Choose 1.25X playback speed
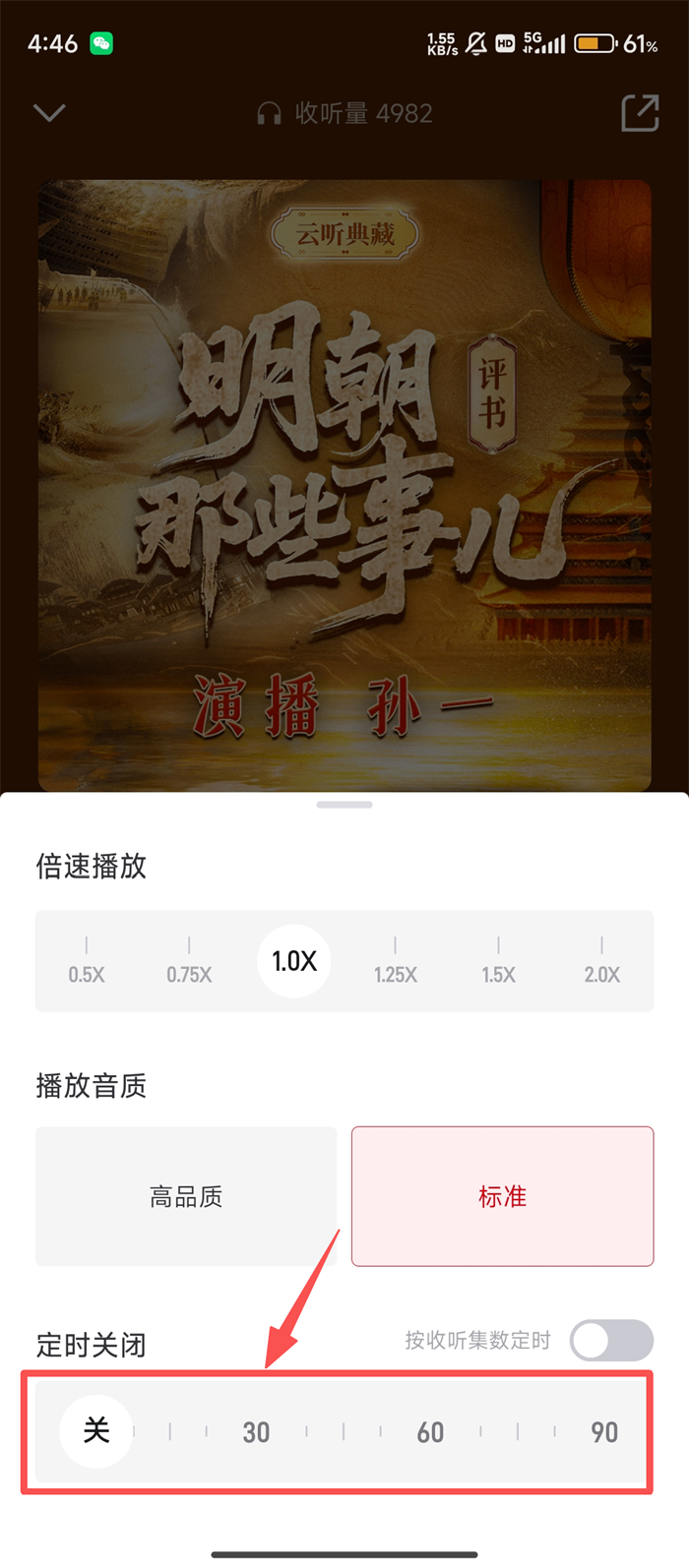 point(396,962)
